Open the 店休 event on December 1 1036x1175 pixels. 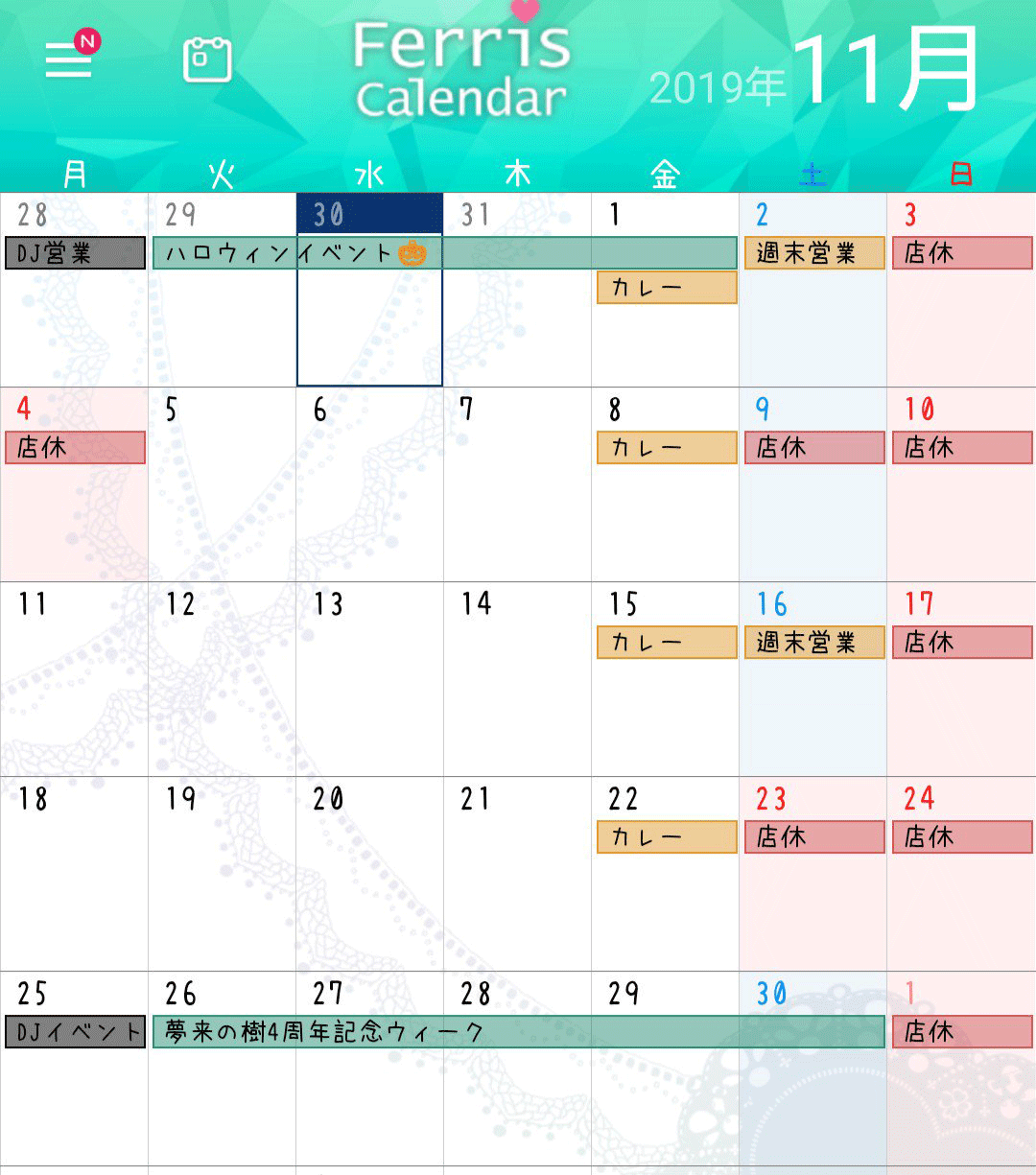coord(962,1032)
